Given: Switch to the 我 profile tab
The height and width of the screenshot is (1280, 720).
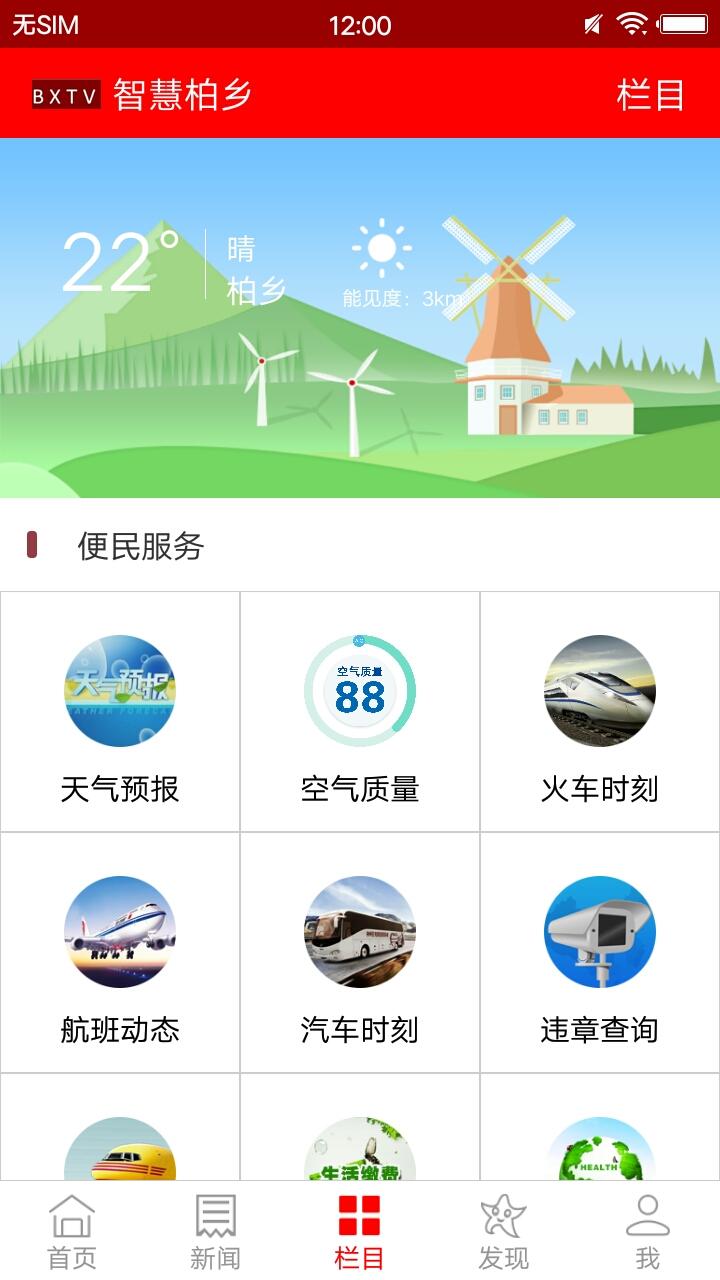Looking at the screenshot, I should (647, 1231).
